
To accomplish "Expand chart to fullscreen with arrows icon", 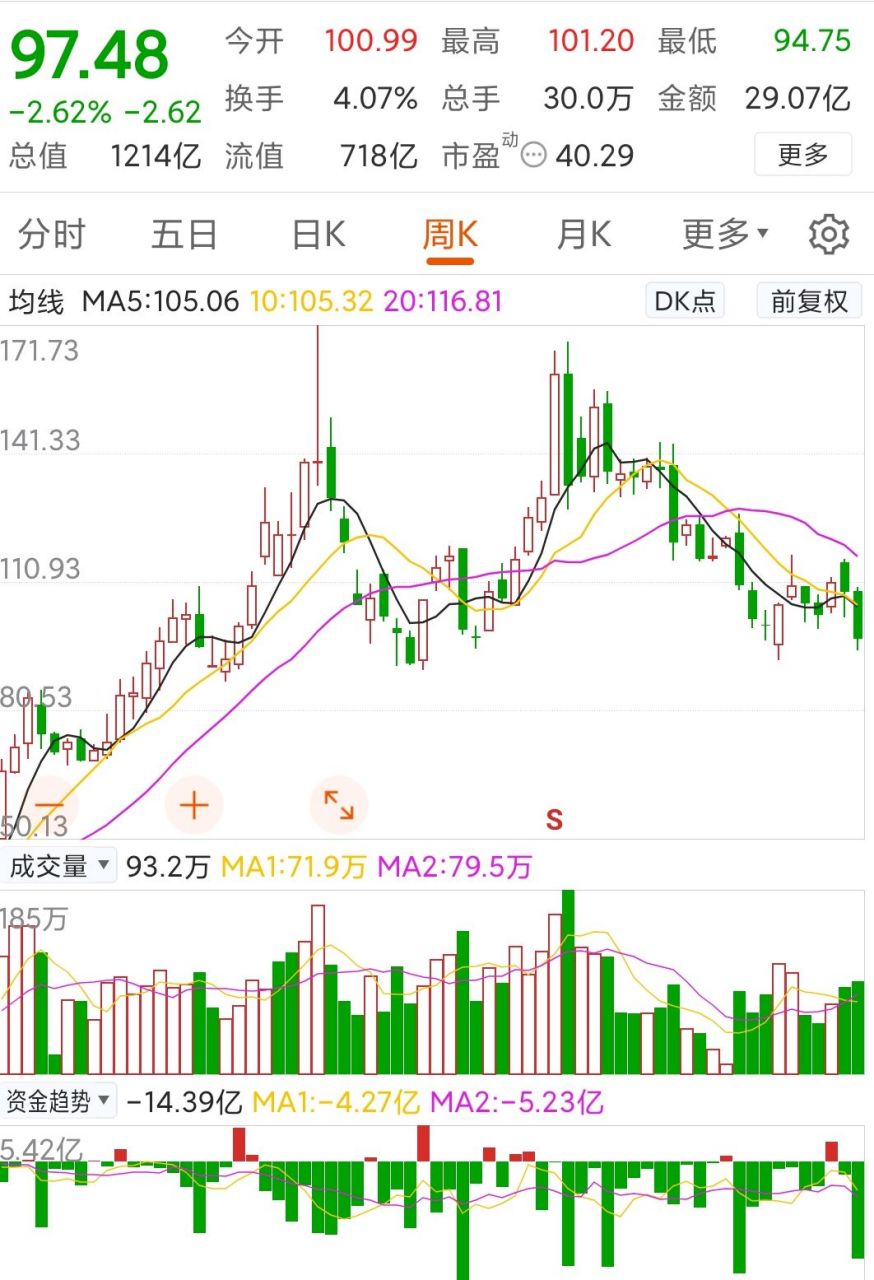I will click(x=338, y=804).
